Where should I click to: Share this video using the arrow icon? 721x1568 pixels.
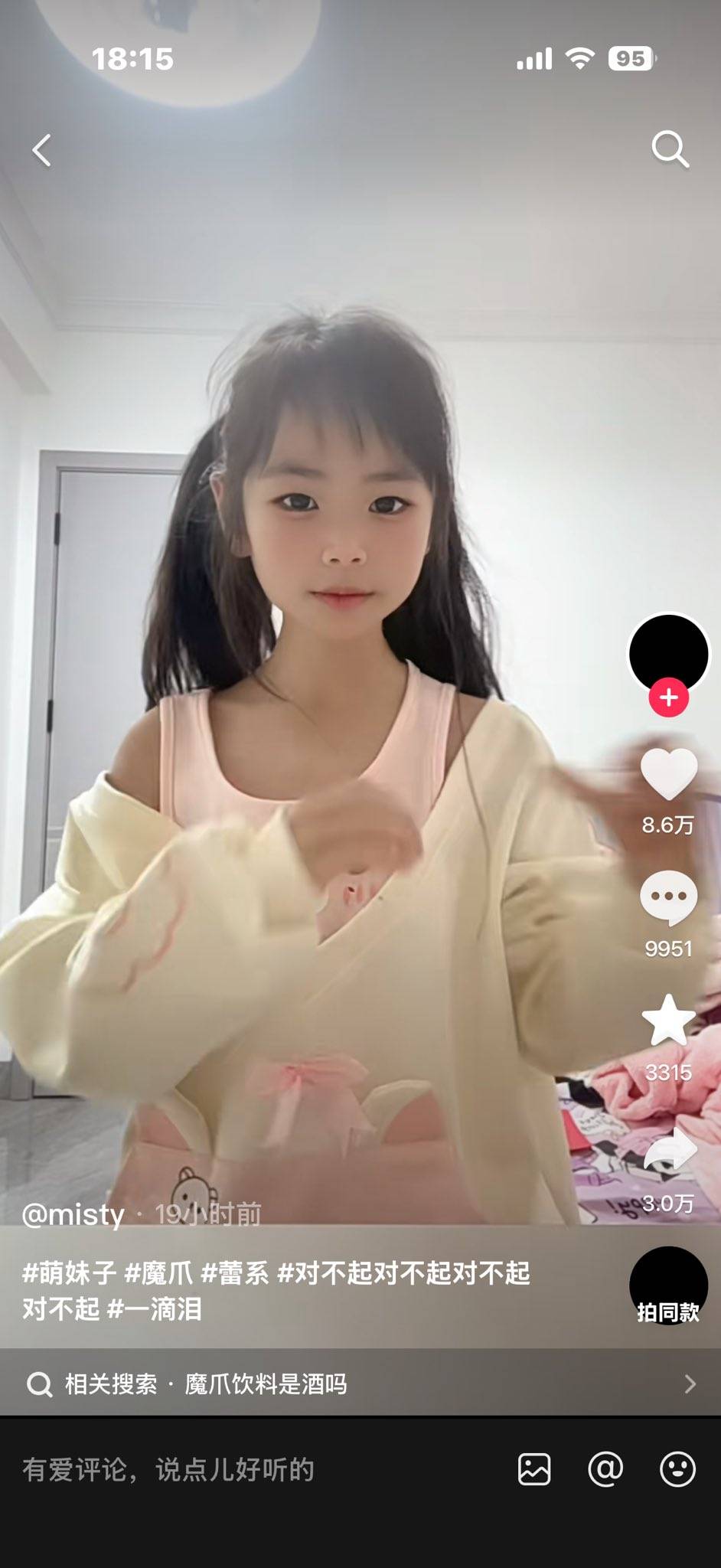668,1150
